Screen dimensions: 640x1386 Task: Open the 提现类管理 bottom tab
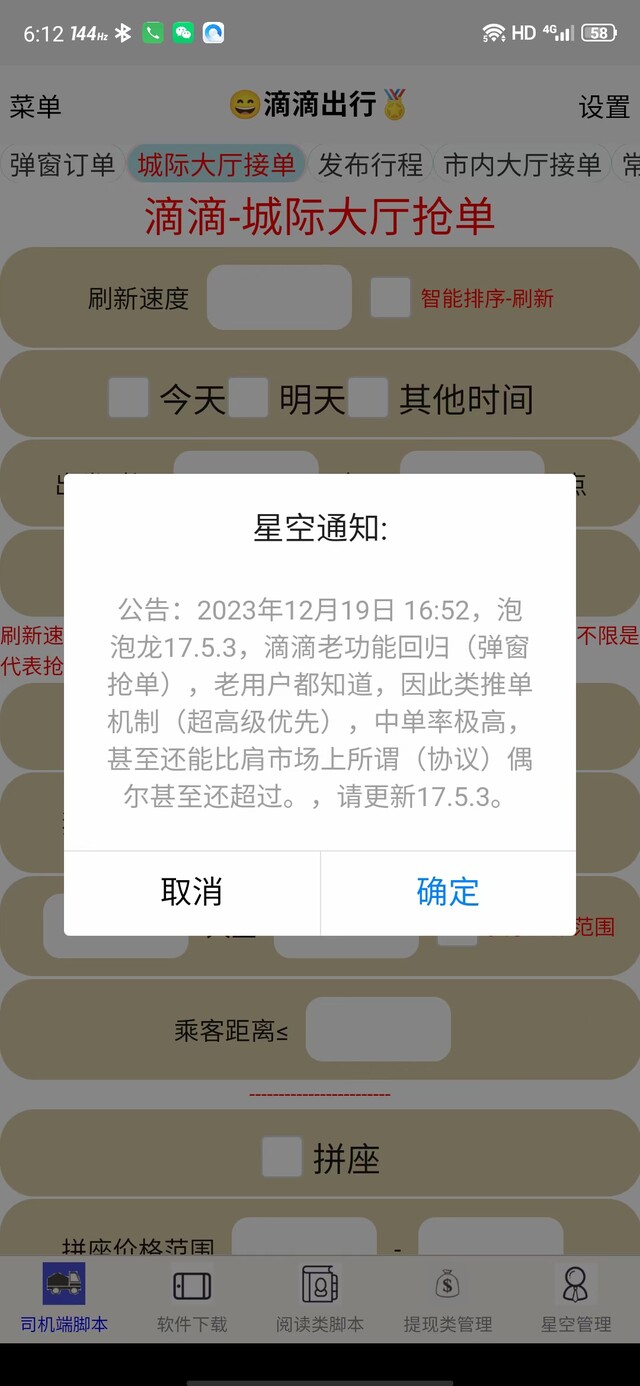pyautogui.click(x=448, y=1298)
